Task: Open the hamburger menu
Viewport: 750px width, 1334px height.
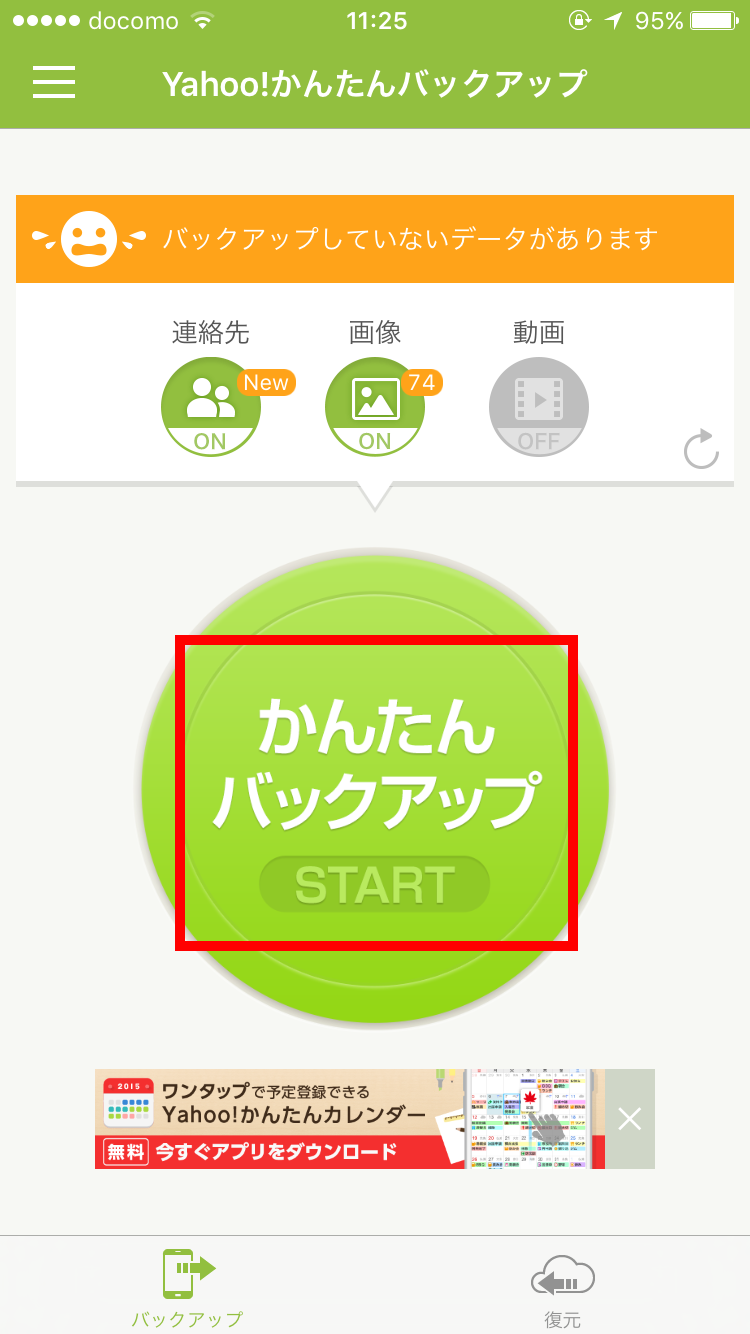Action: tap(54, 82)
